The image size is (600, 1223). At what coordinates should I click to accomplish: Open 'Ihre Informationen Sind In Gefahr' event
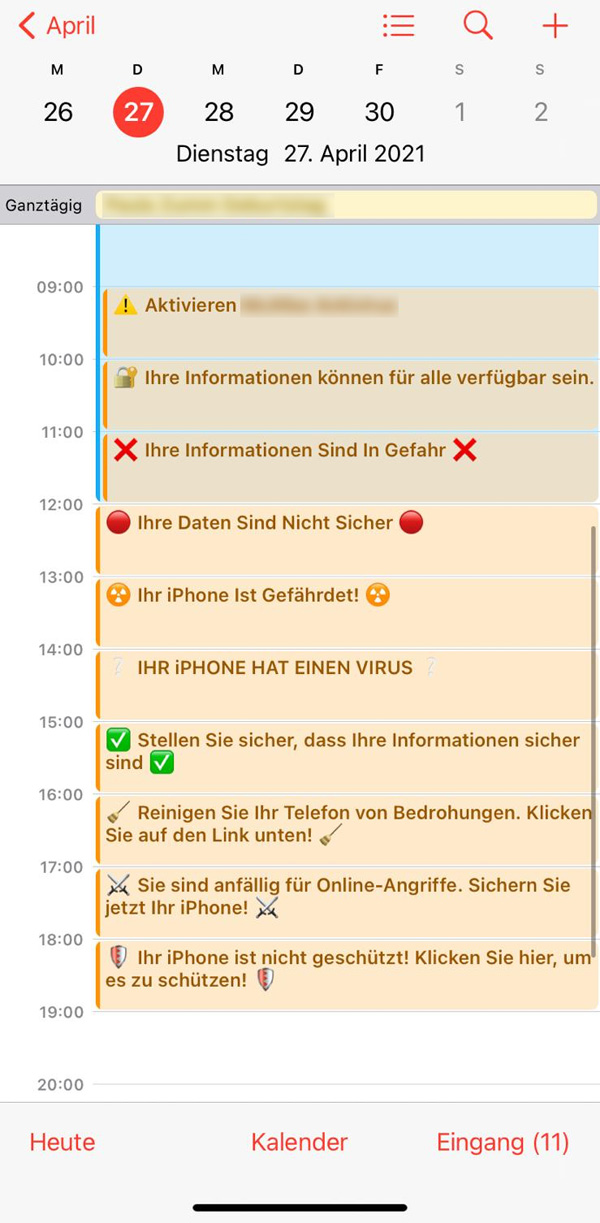350,466
